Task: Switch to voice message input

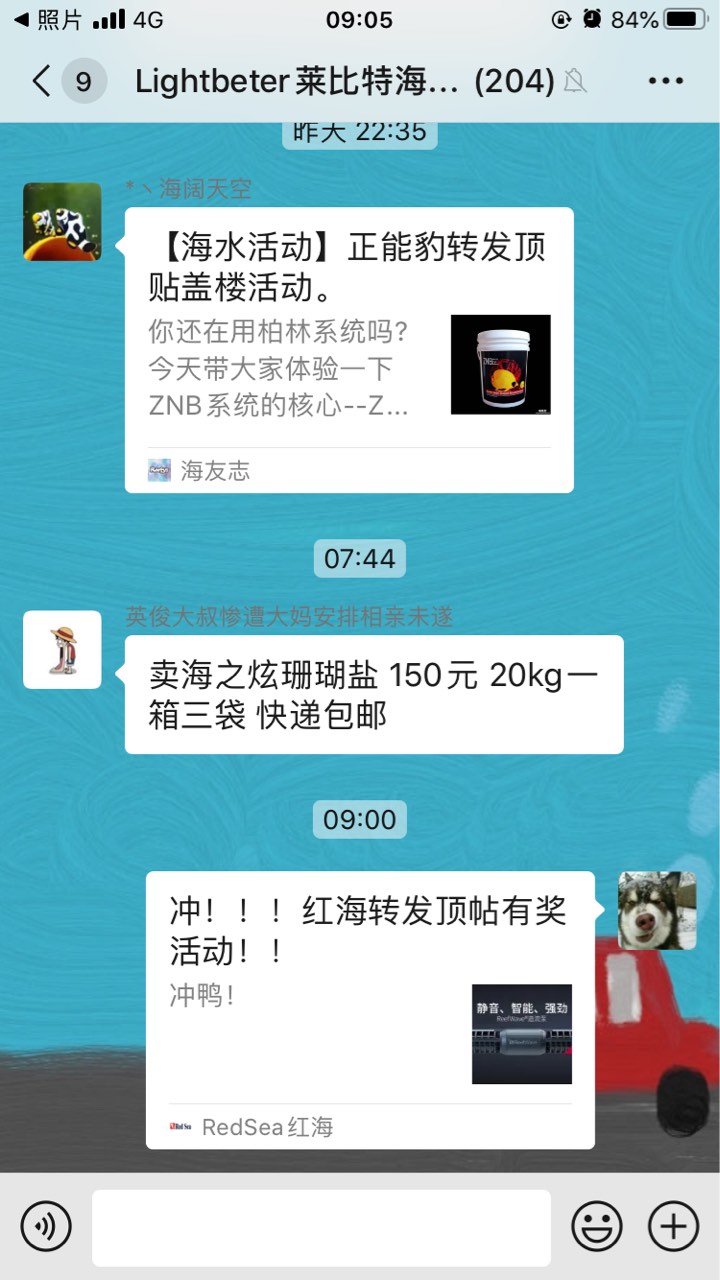Action: click(46, 1226)
